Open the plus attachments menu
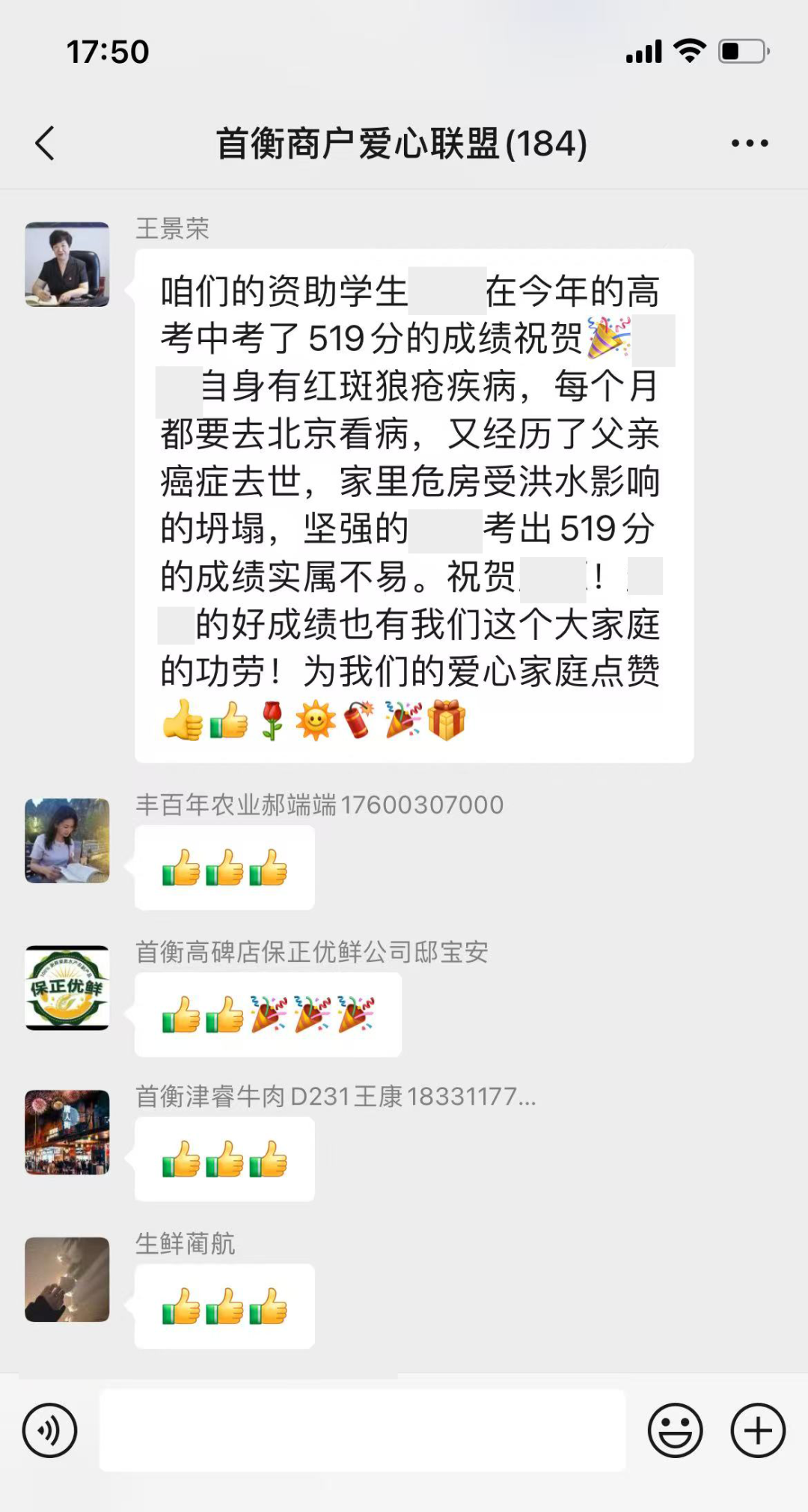Image resolution: width=808 pixels, height=1512 pixels. [x=758, y=1430]
